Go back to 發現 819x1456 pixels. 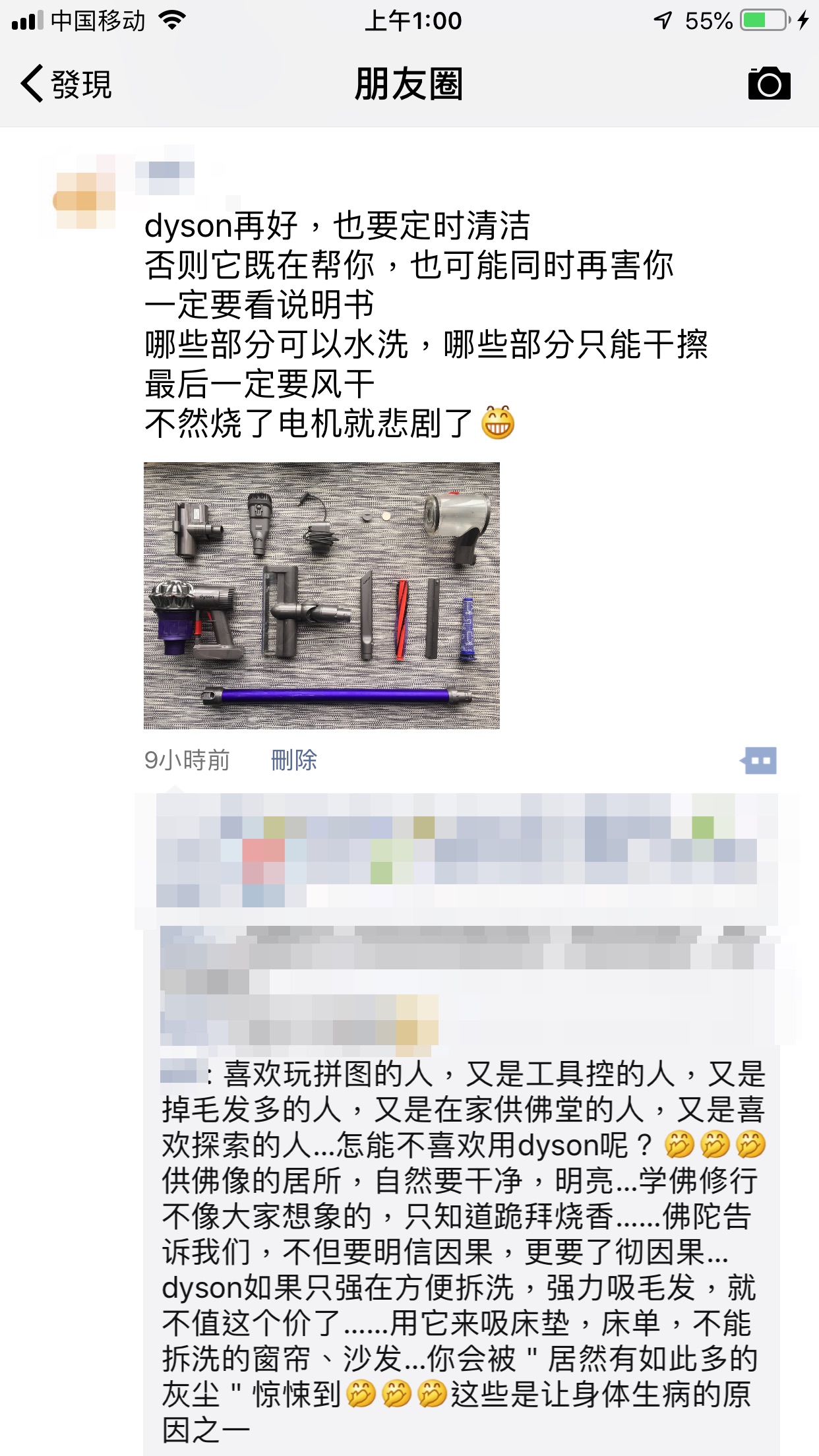pos(66,84)
